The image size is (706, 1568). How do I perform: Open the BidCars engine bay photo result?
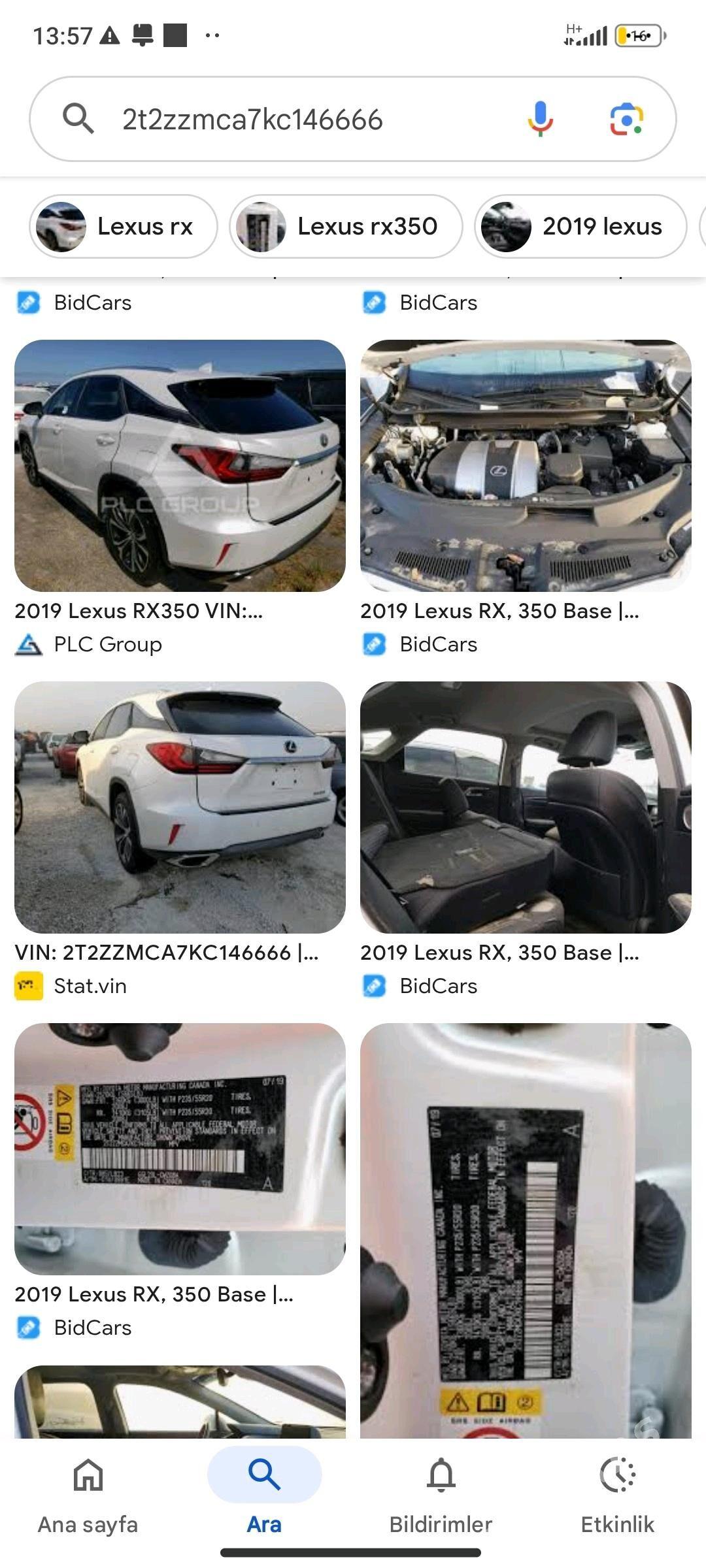pyautogui.click(x=526, y=466)
